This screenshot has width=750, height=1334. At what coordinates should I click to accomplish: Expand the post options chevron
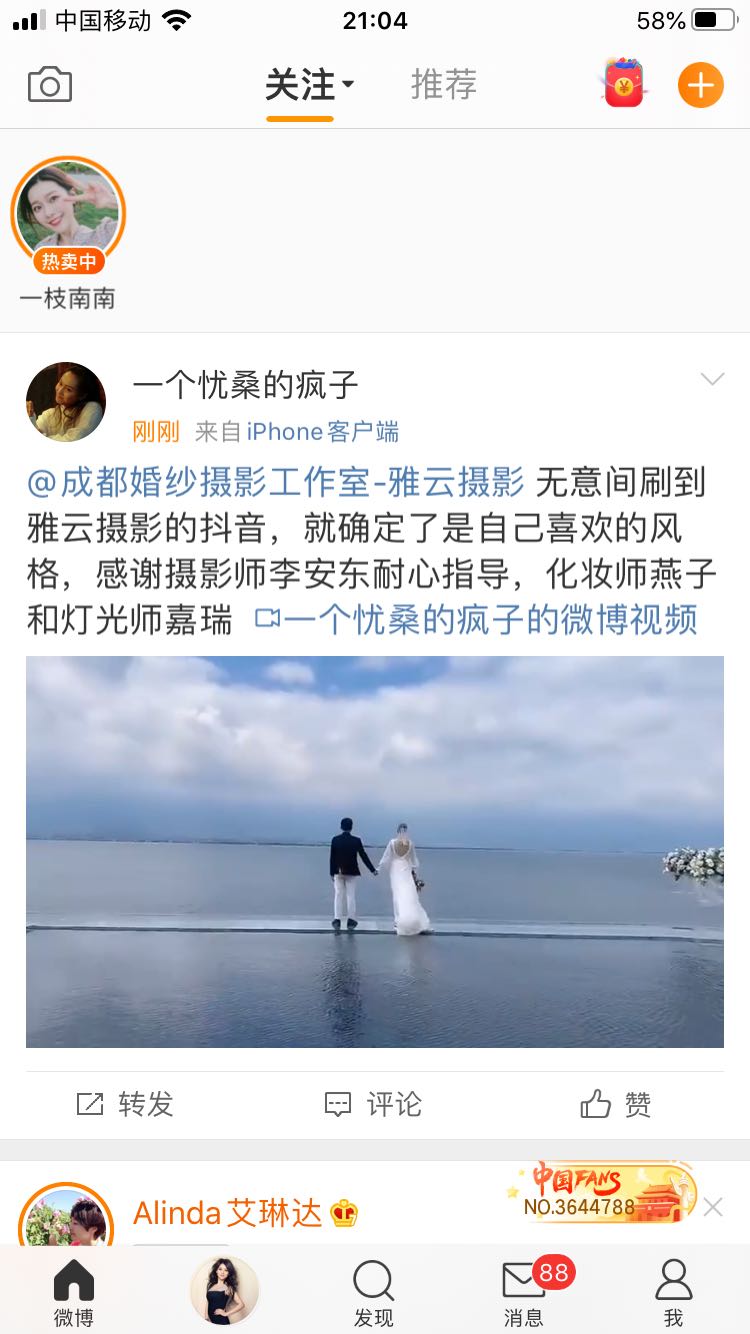pyautogui.click(x=712, y=379)
